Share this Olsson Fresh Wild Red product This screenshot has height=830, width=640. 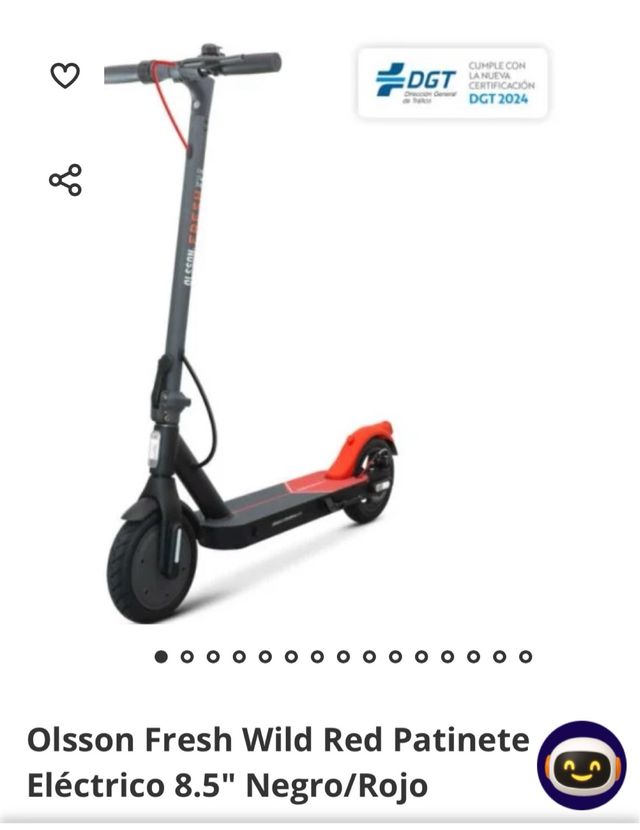(65, 180)
